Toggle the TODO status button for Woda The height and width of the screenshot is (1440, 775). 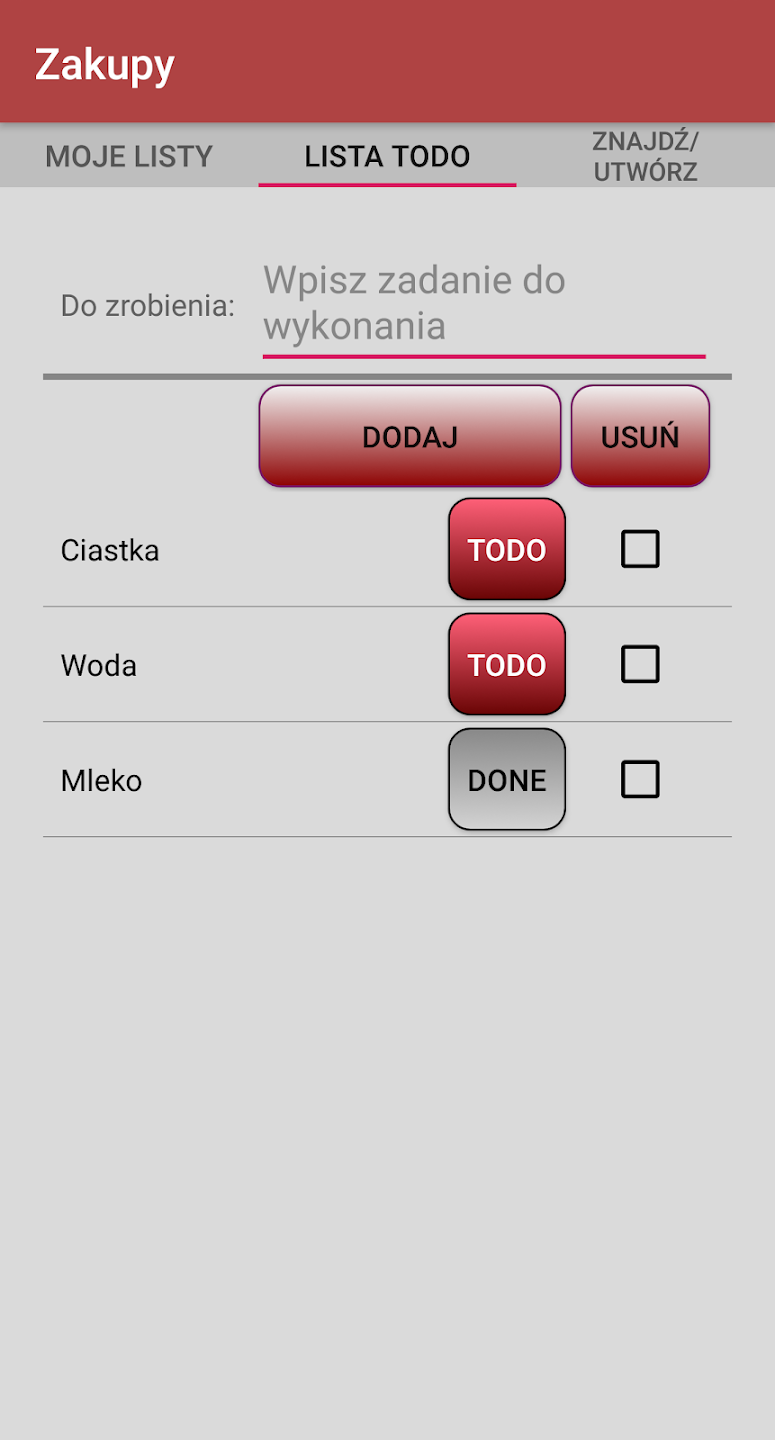(x=506, y=664)
